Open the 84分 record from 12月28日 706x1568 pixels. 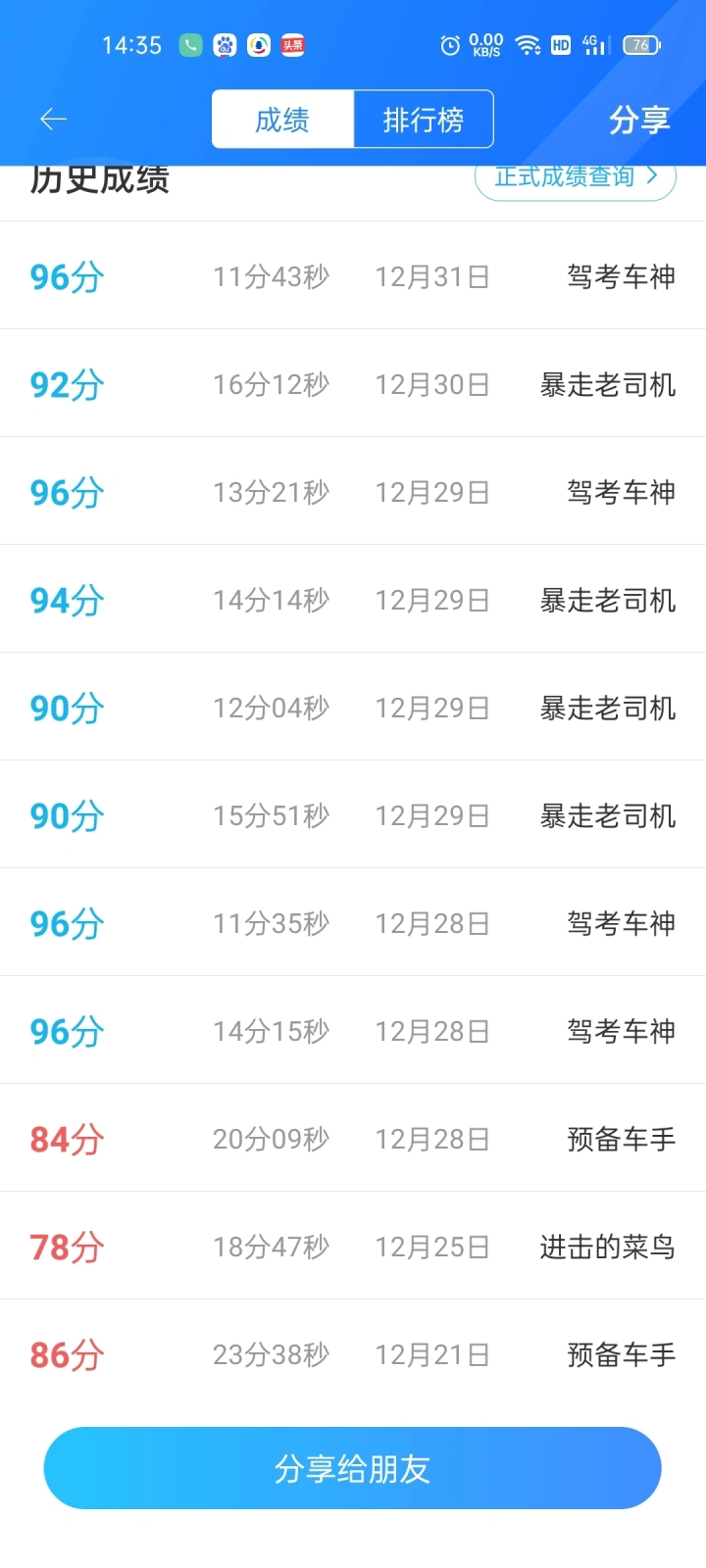click(353, 1139)
